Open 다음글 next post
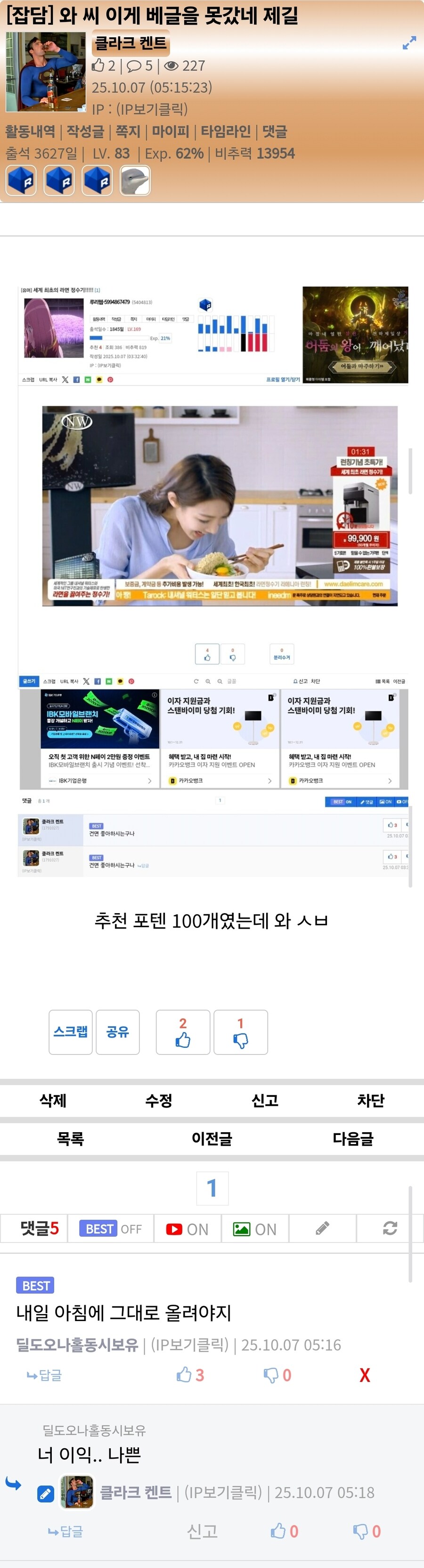 tap(353, 1138)
